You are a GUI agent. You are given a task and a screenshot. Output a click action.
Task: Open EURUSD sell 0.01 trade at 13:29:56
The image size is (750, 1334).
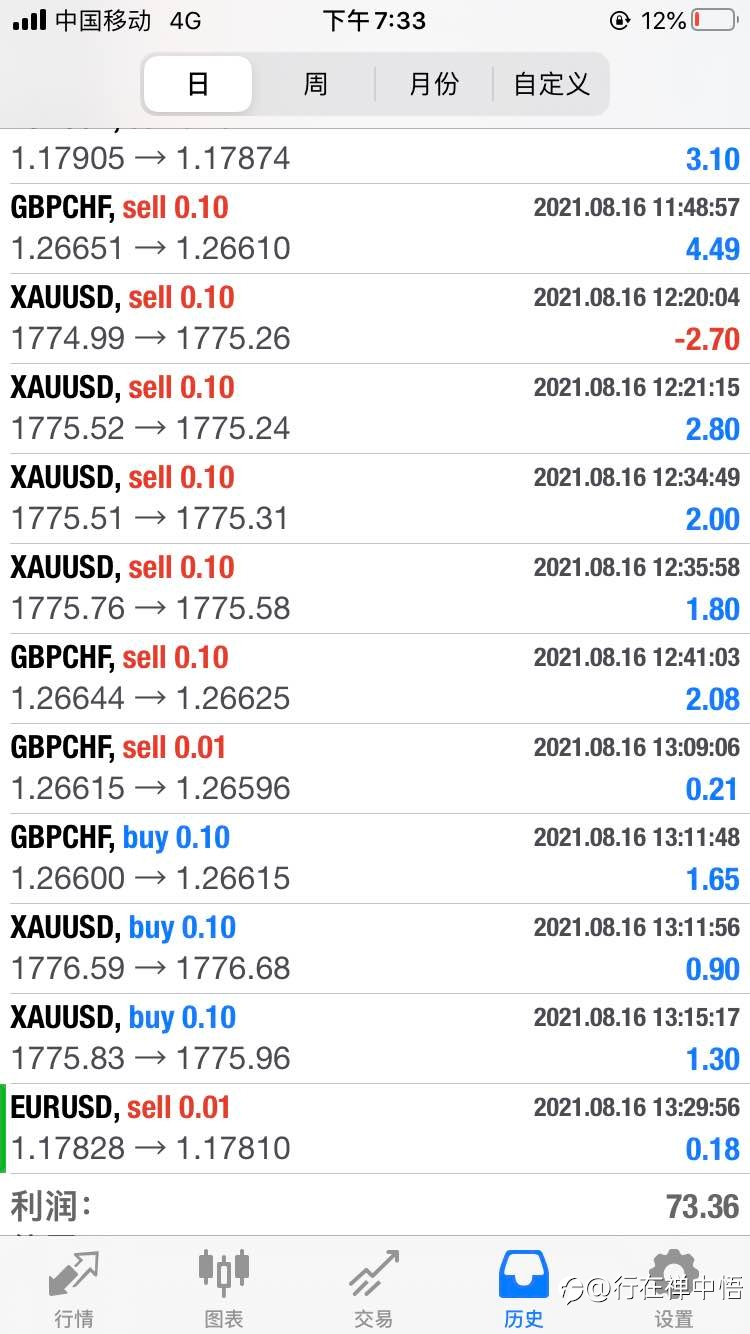coord(375,1129)
